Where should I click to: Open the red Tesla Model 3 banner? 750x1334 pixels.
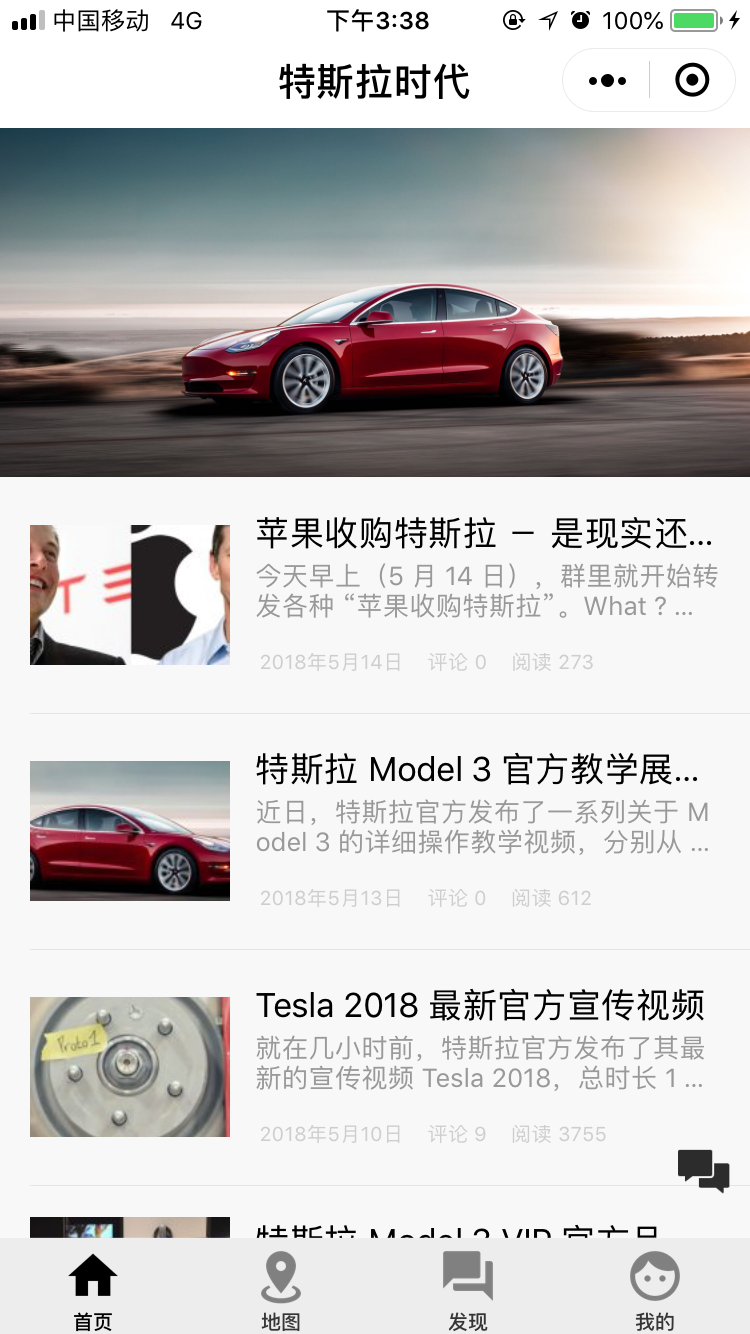375,302
